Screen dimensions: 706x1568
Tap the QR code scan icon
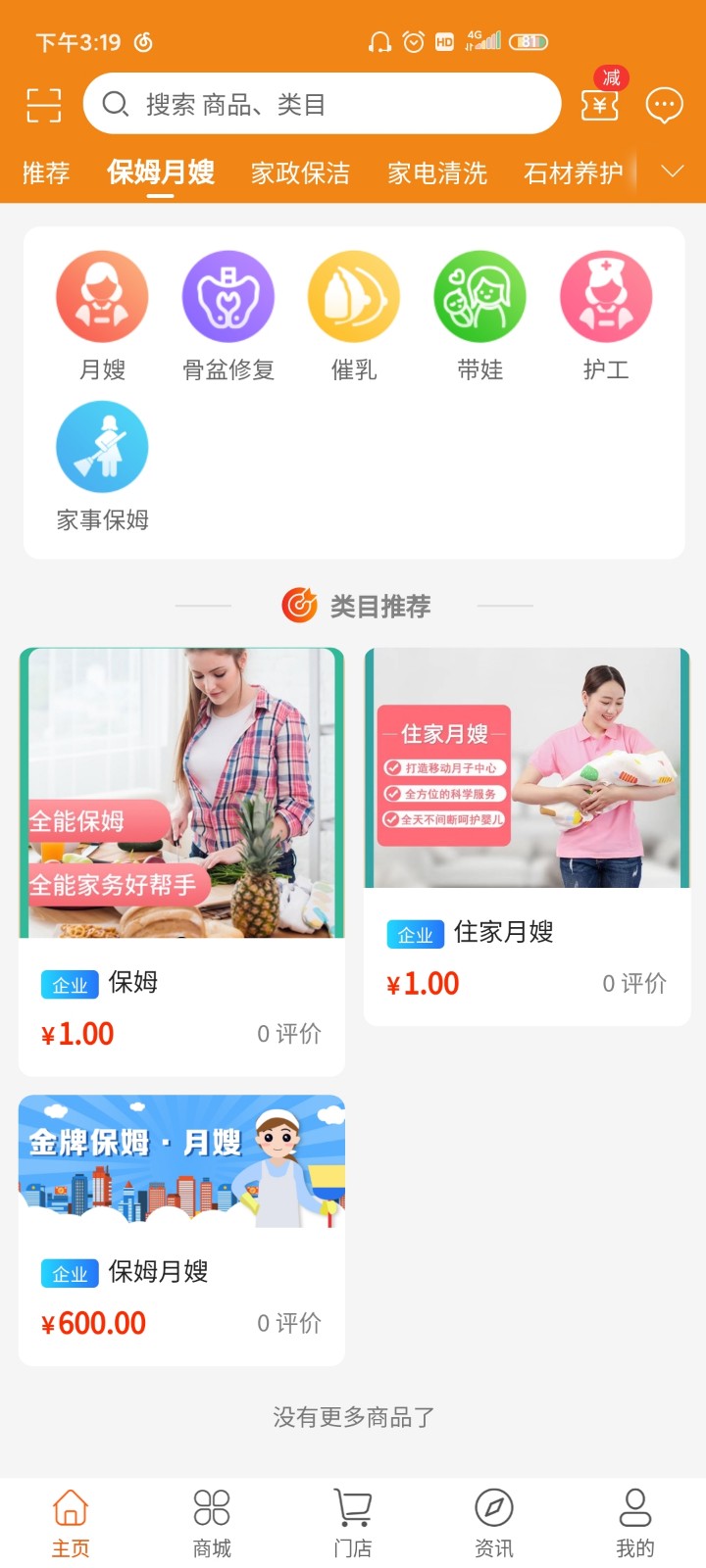(x=41, y=104)
